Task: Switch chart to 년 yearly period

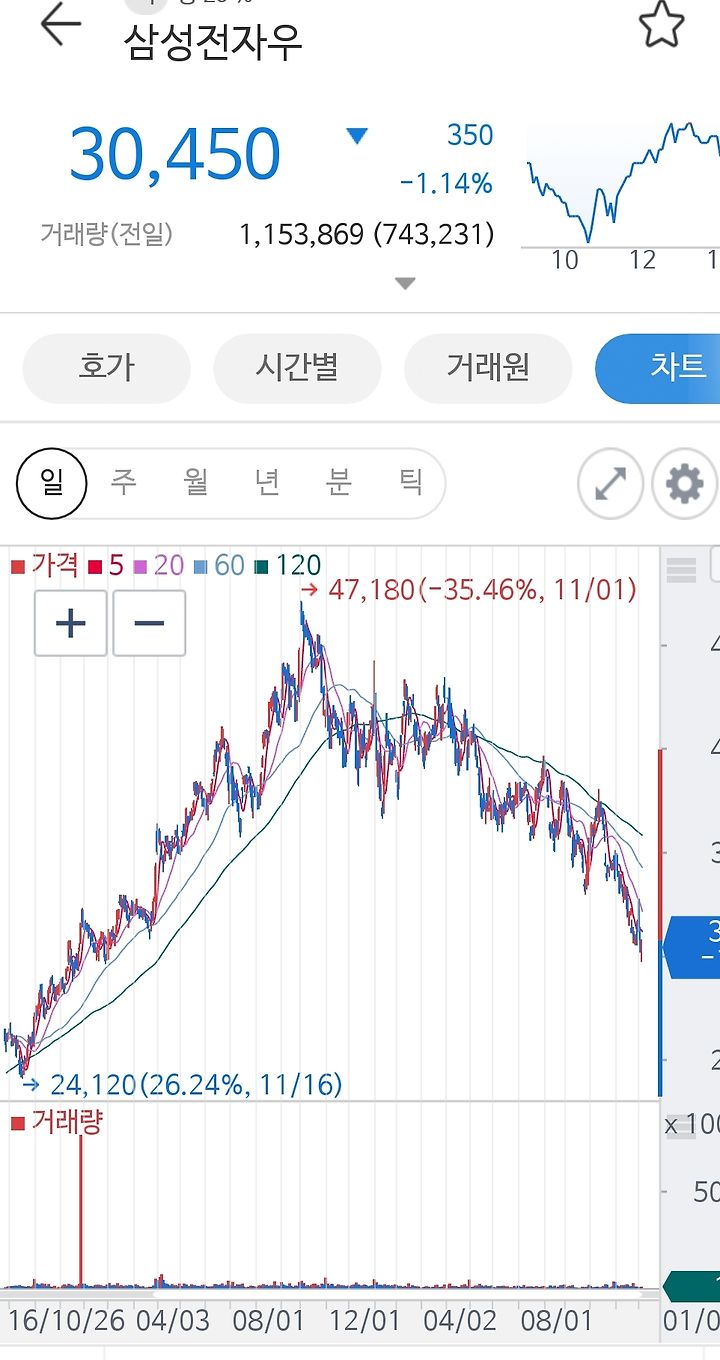Action: point(267,484)
